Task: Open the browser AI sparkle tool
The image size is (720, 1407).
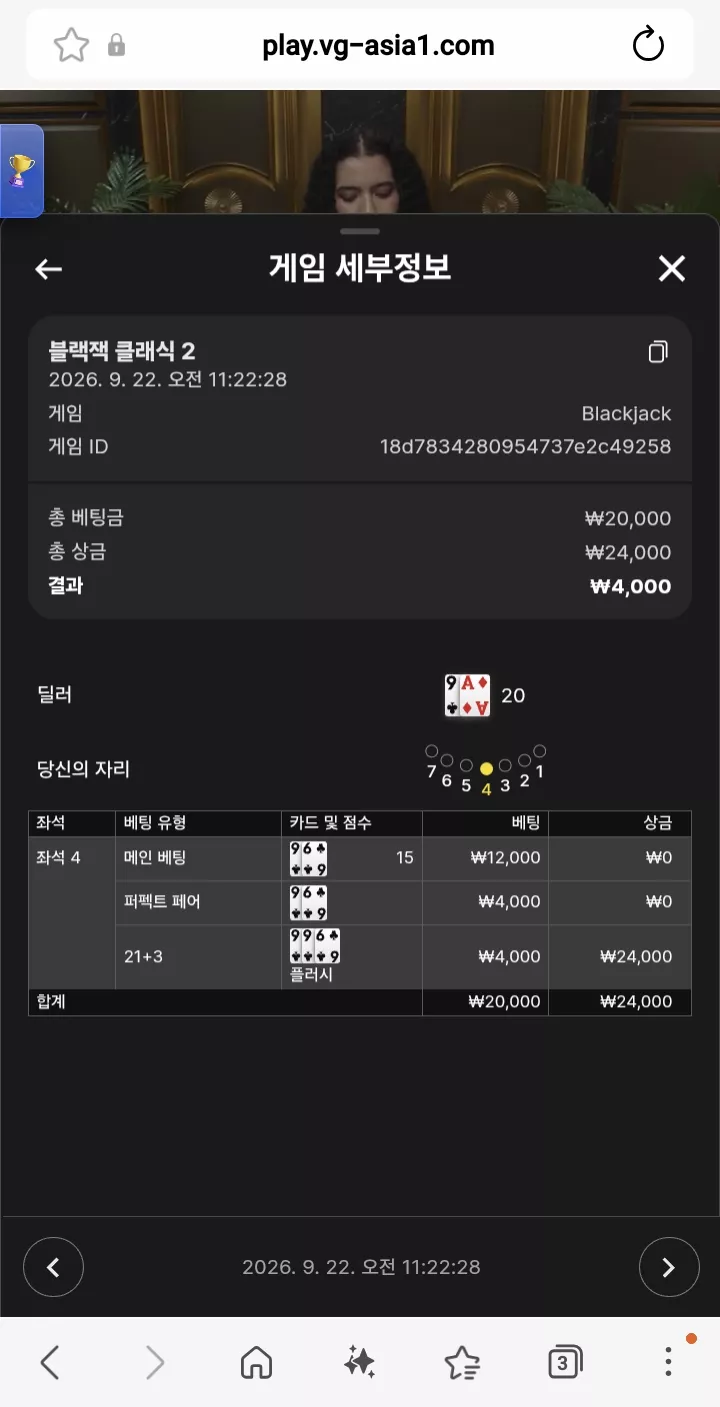Action: tap(359, 1362)
